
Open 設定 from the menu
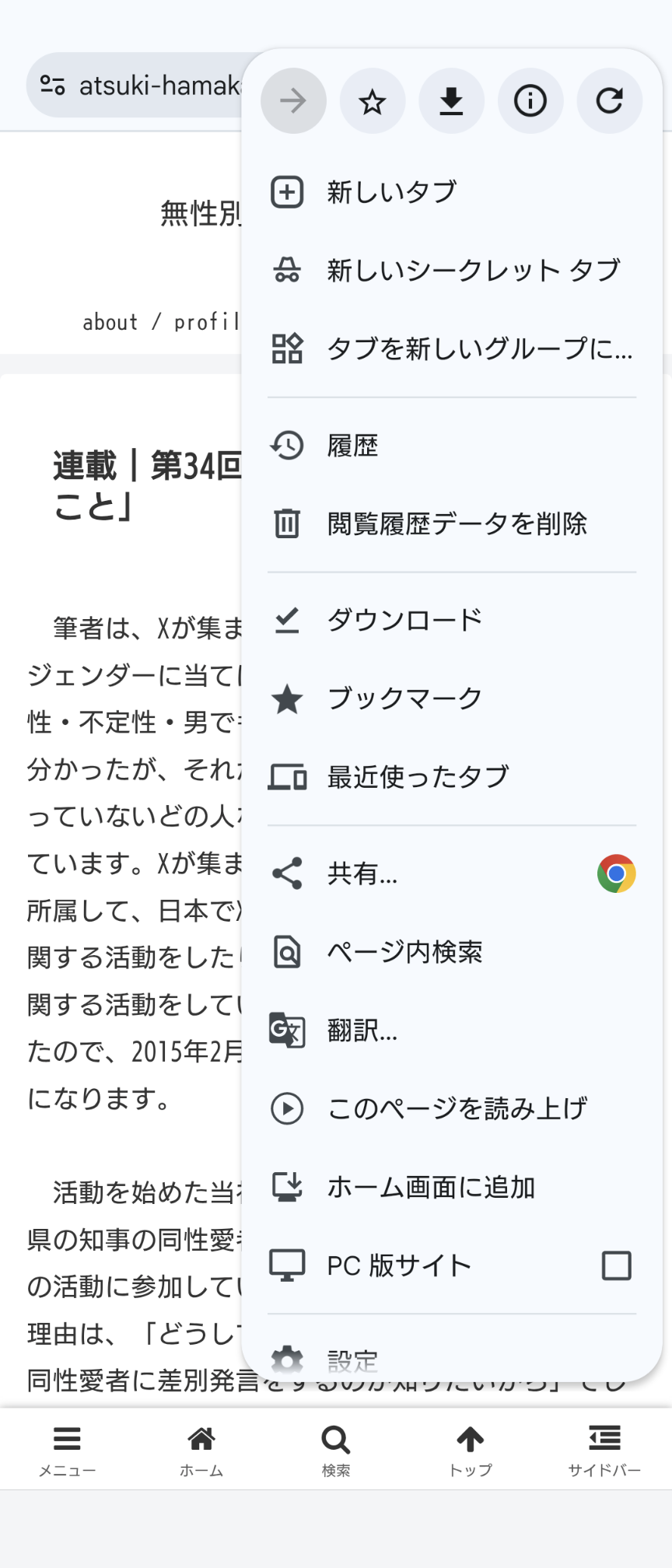coord(352,1360)
